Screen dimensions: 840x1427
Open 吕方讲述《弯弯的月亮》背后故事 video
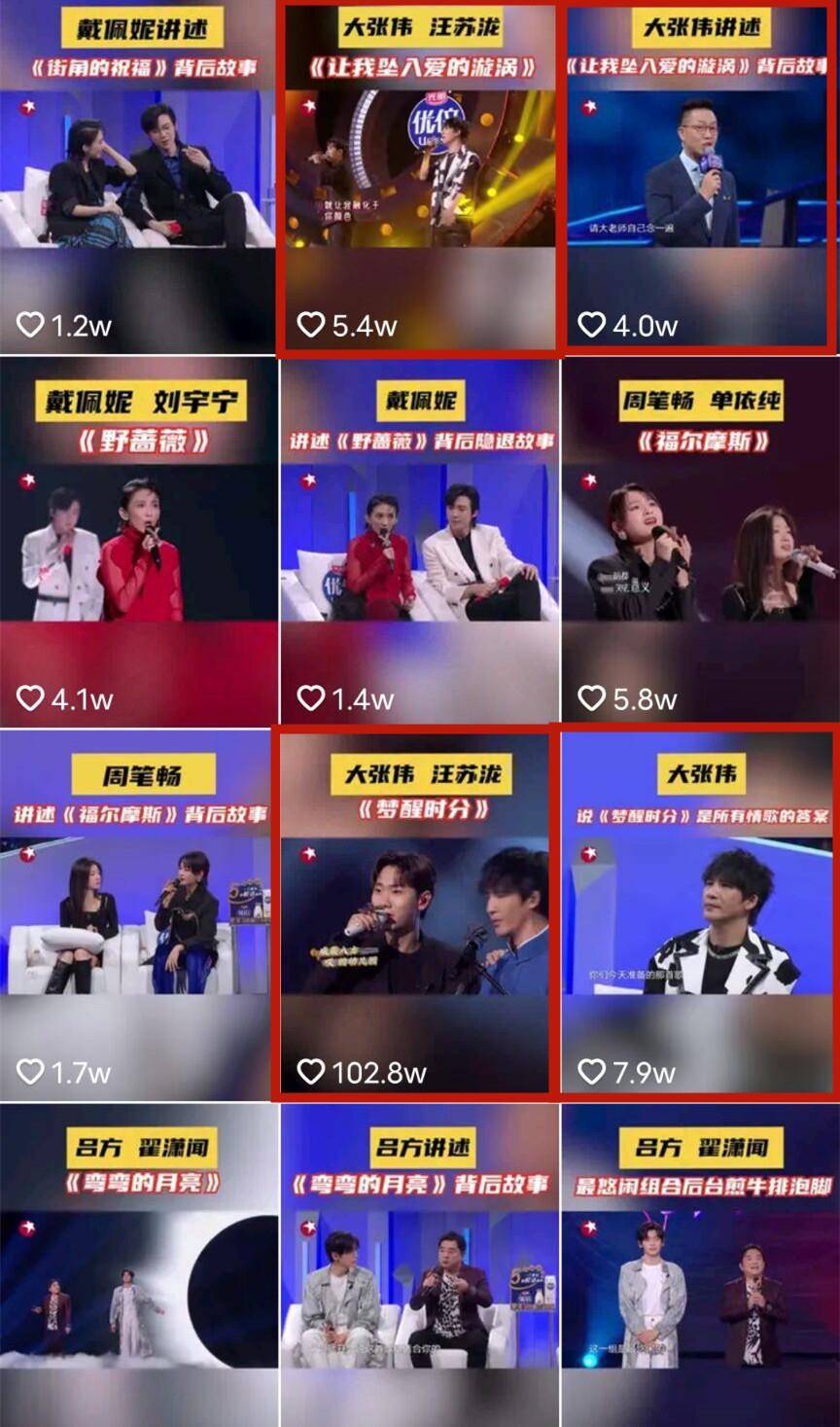419,1274
